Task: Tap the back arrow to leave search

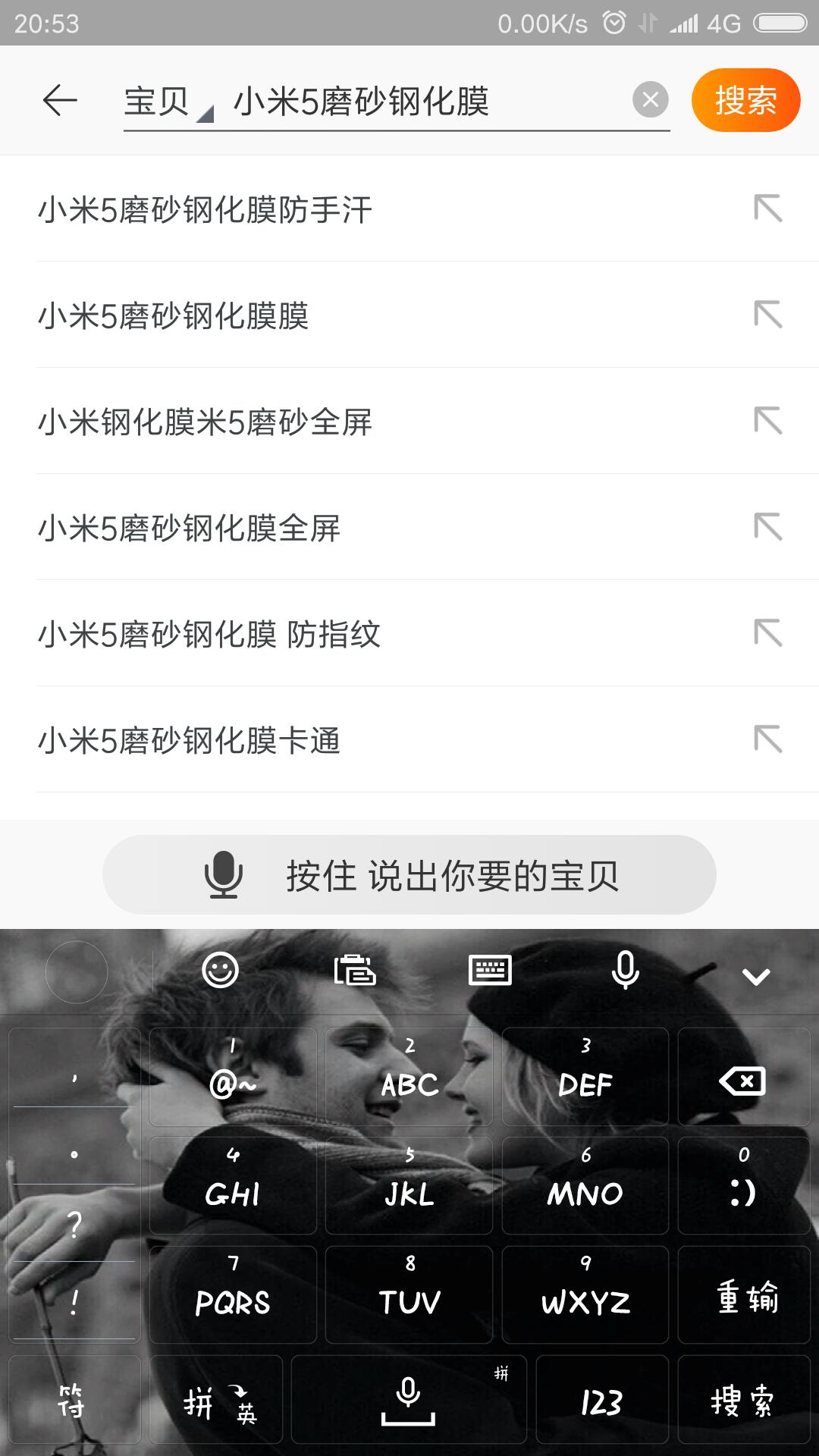Action: click(x=59, y=100)
